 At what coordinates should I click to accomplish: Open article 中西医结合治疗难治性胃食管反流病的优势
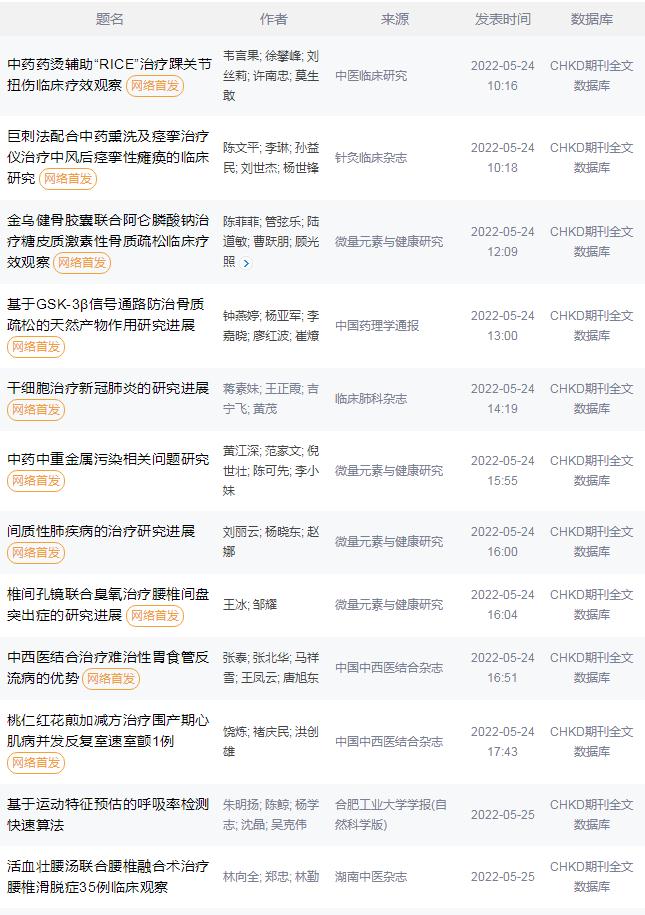point(108,657)
